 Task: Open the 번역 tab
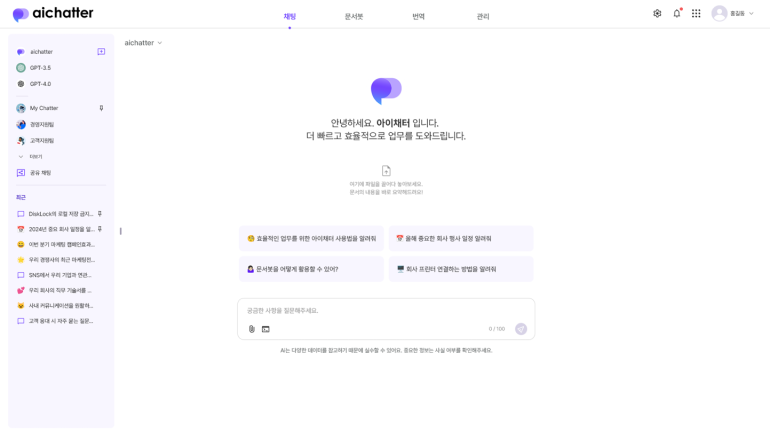pyautogui.click(x=418, y=16)
